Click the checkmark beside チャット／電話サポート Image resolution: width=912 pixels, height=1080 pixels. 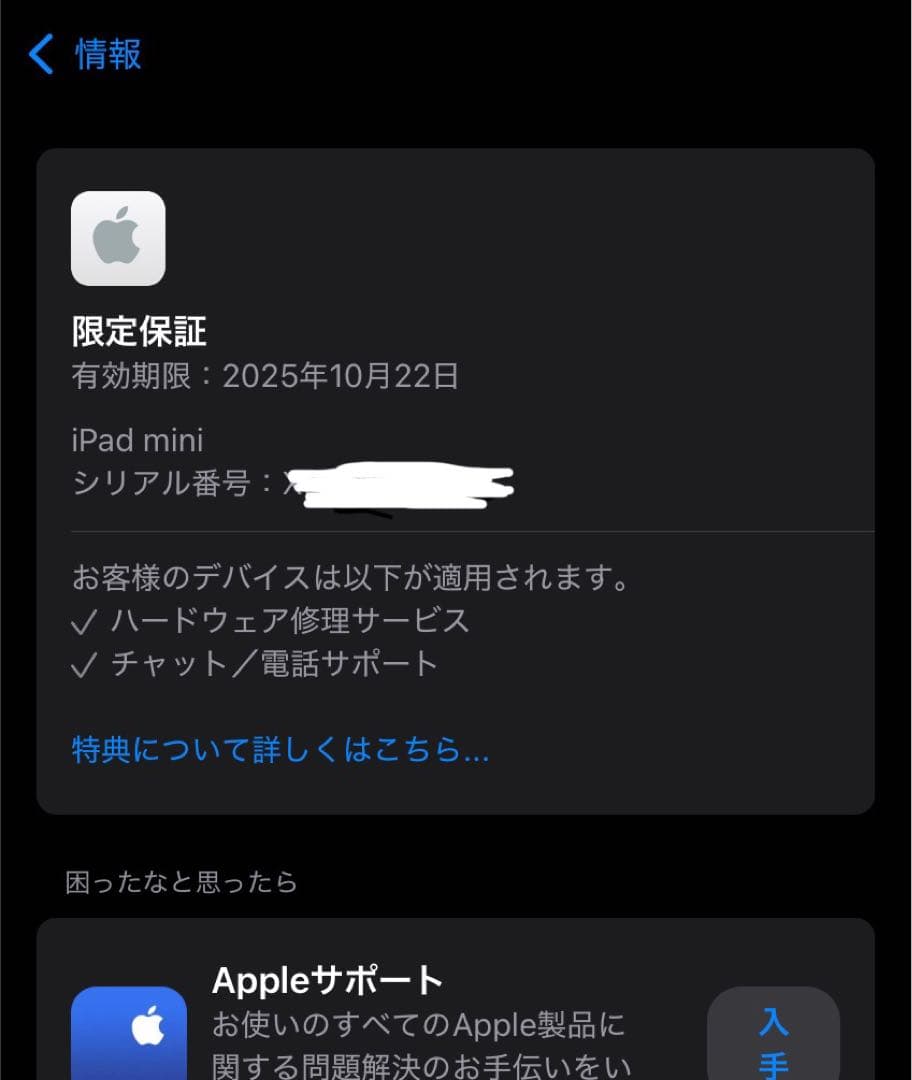(x=84, y=663)
